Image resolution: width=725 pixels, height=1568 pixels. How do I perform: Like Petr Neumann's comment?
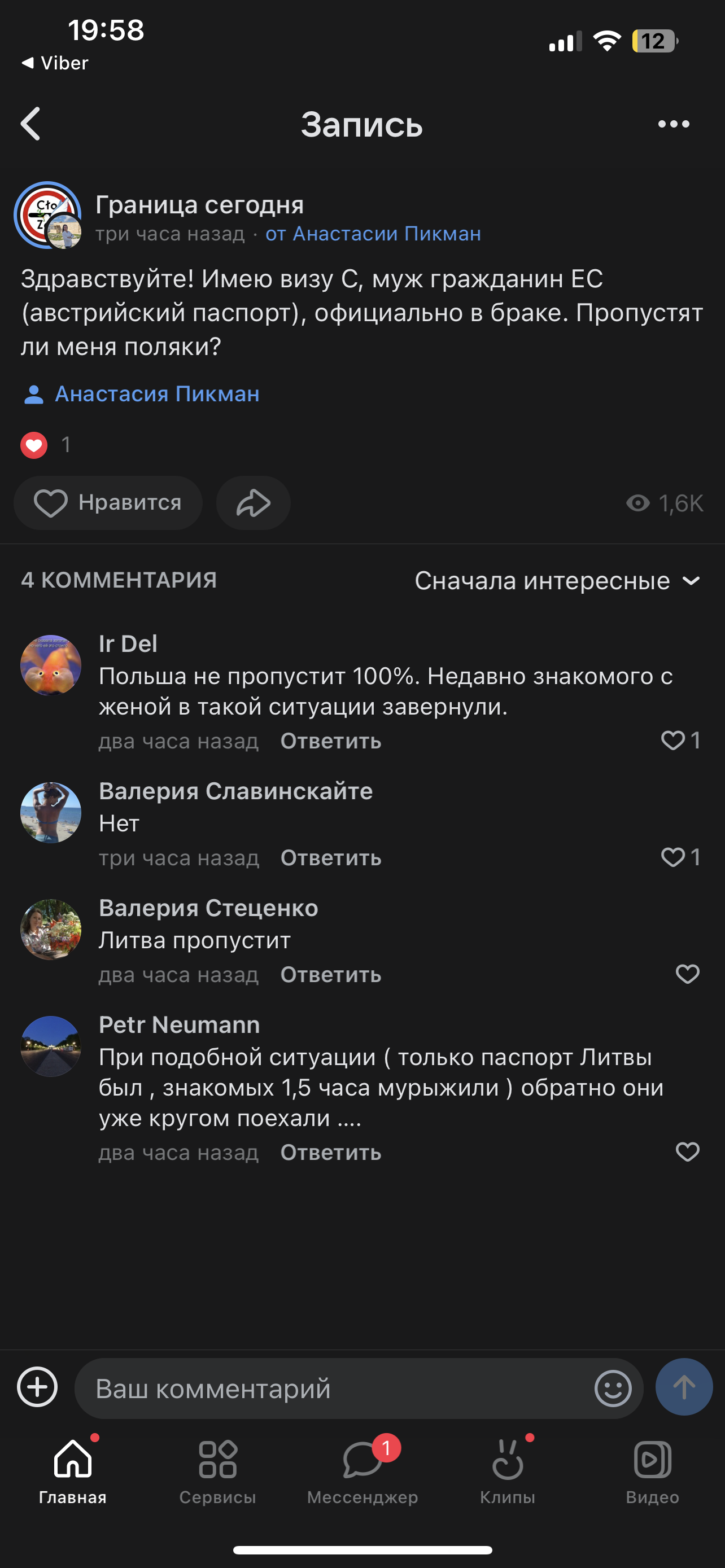tap(687, 1151)
